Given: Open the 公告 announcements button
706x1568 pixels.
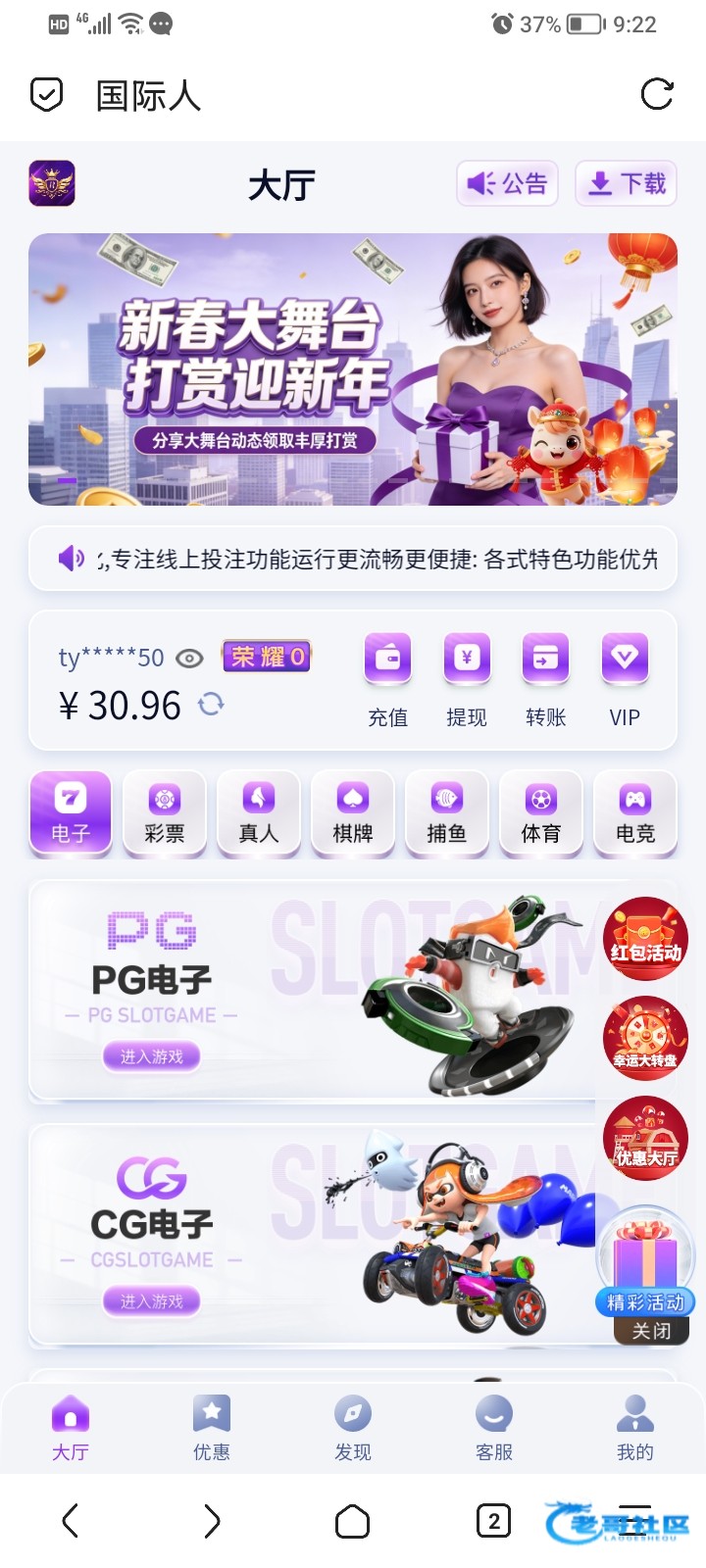Looking at the screenshot, I should (507, 183).
